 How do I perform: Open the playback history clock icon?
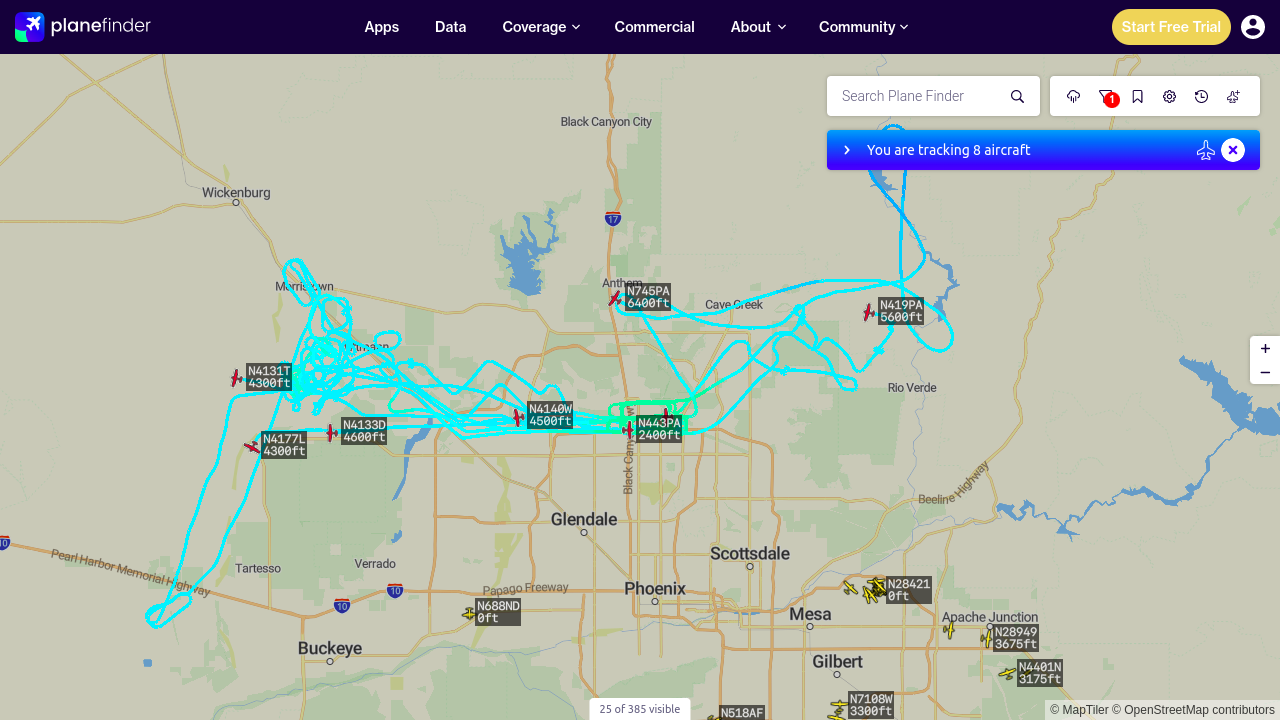[x=1202, y=96]
